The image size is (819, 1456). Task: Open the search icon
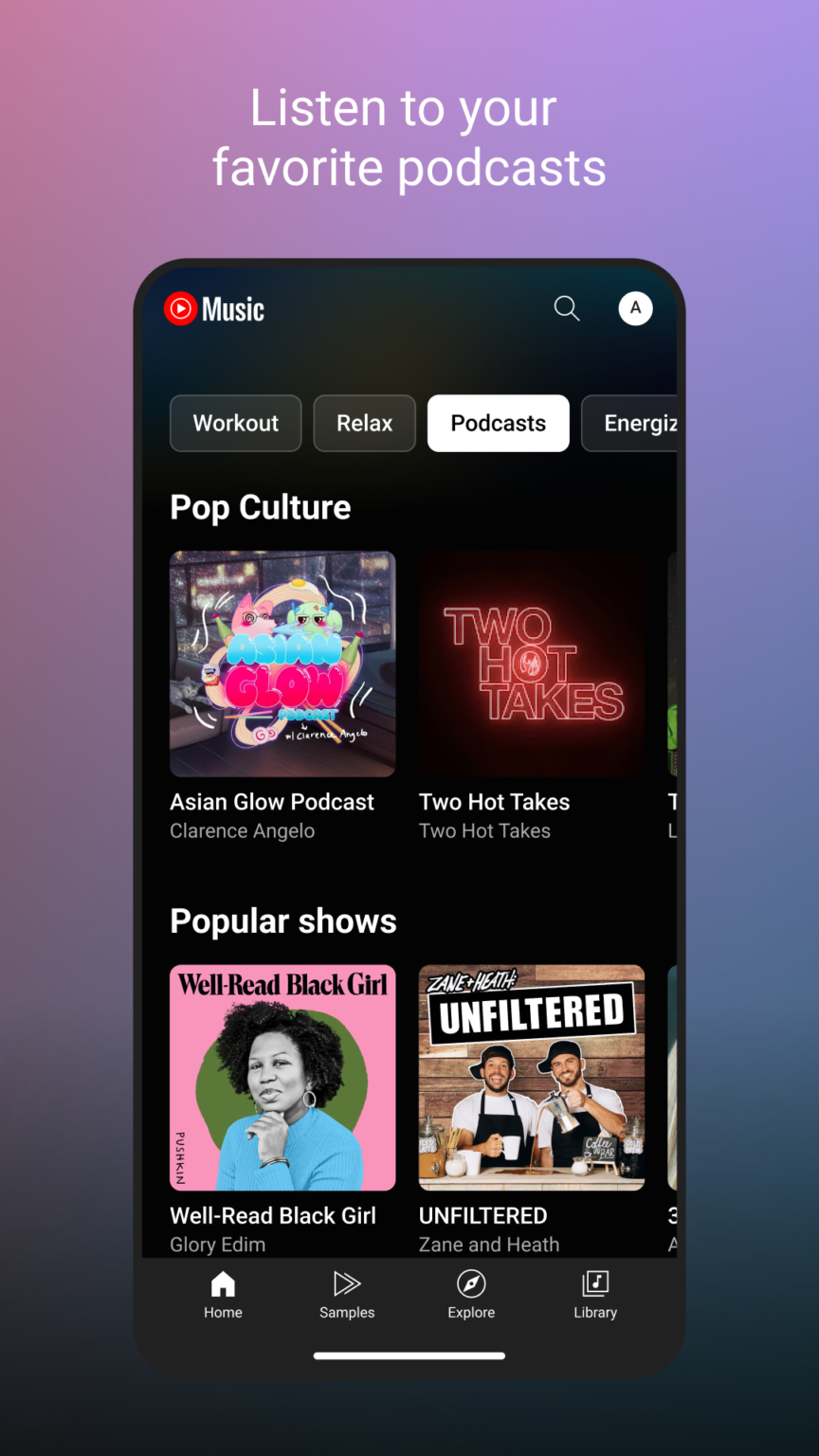[566, 308]
